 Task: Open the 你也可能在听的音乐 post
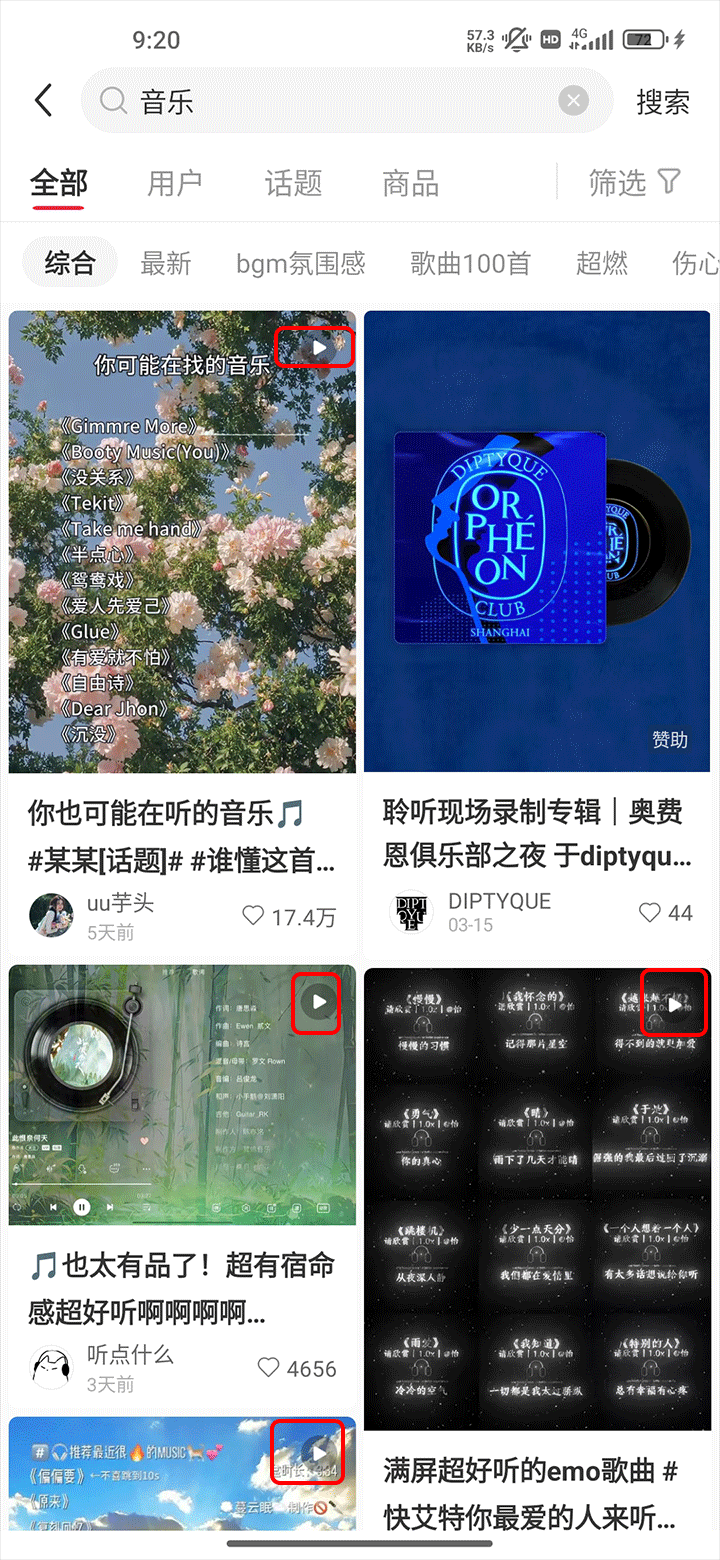pyautogui.click(x=182, y=541)
